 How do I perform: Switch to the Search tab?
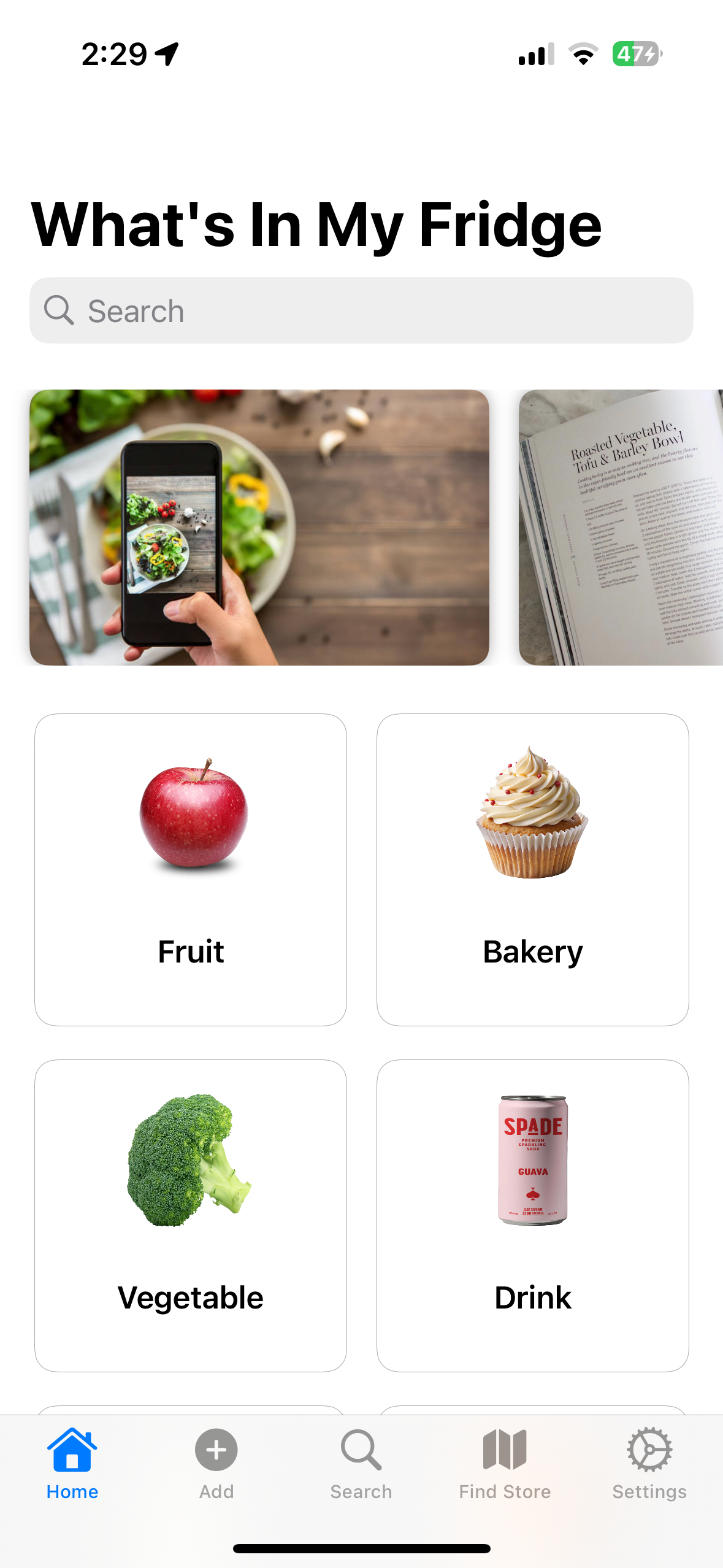(x=361, y=1464)
